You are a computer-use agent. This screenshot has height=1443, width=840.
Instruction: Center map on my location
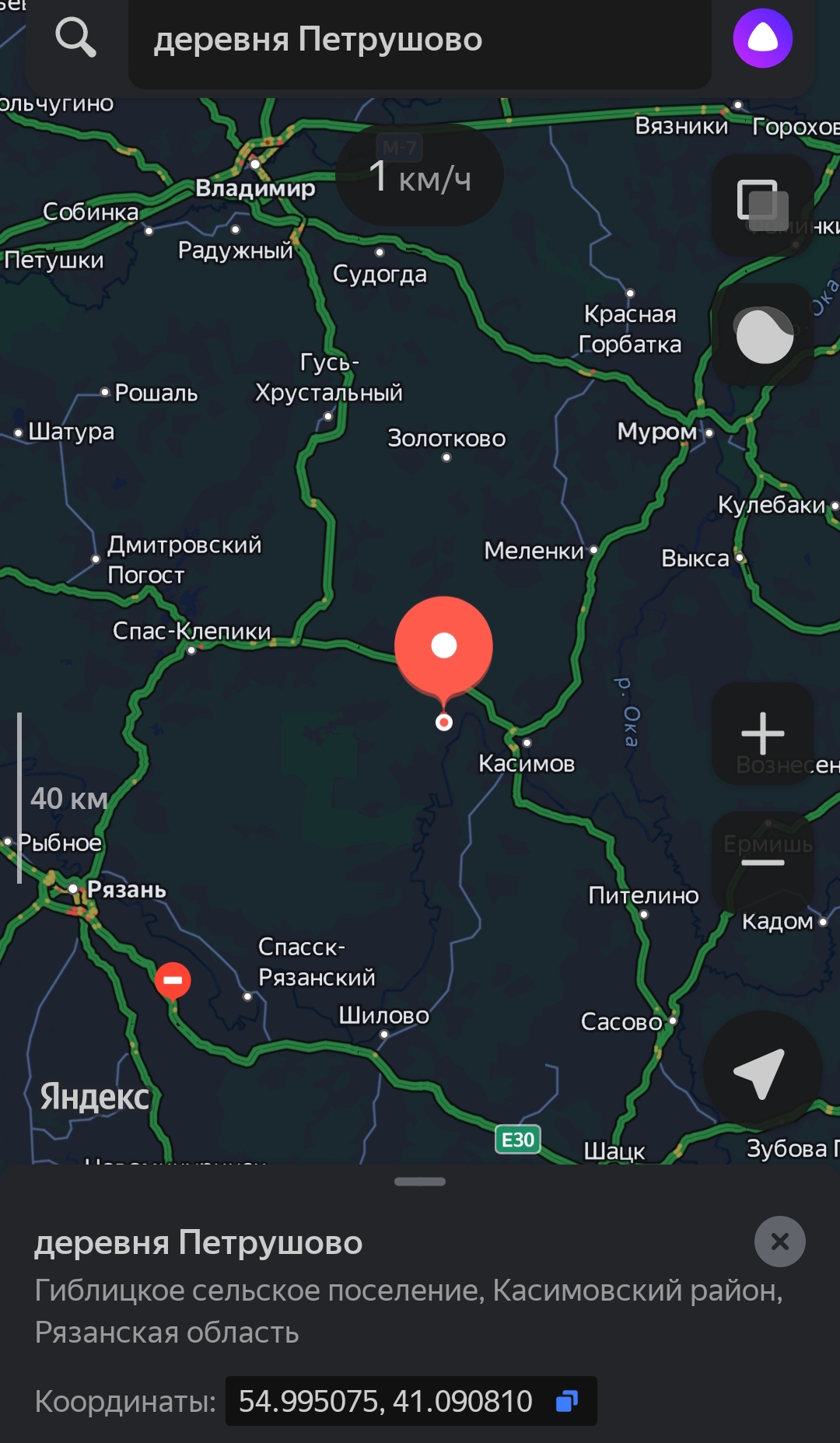[x=761, y=1071]
